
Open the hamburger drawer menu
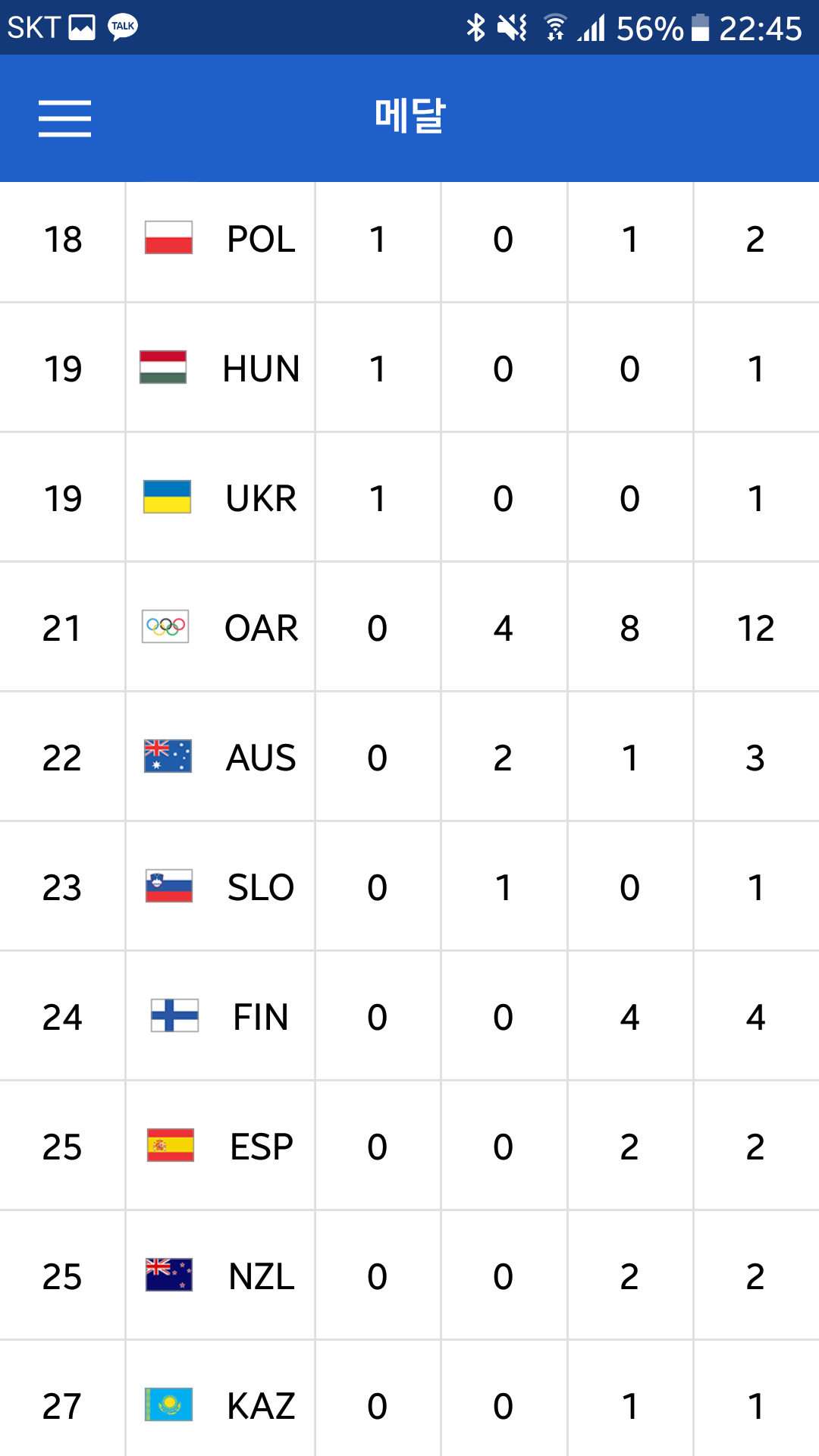click(x=64, y=118)
